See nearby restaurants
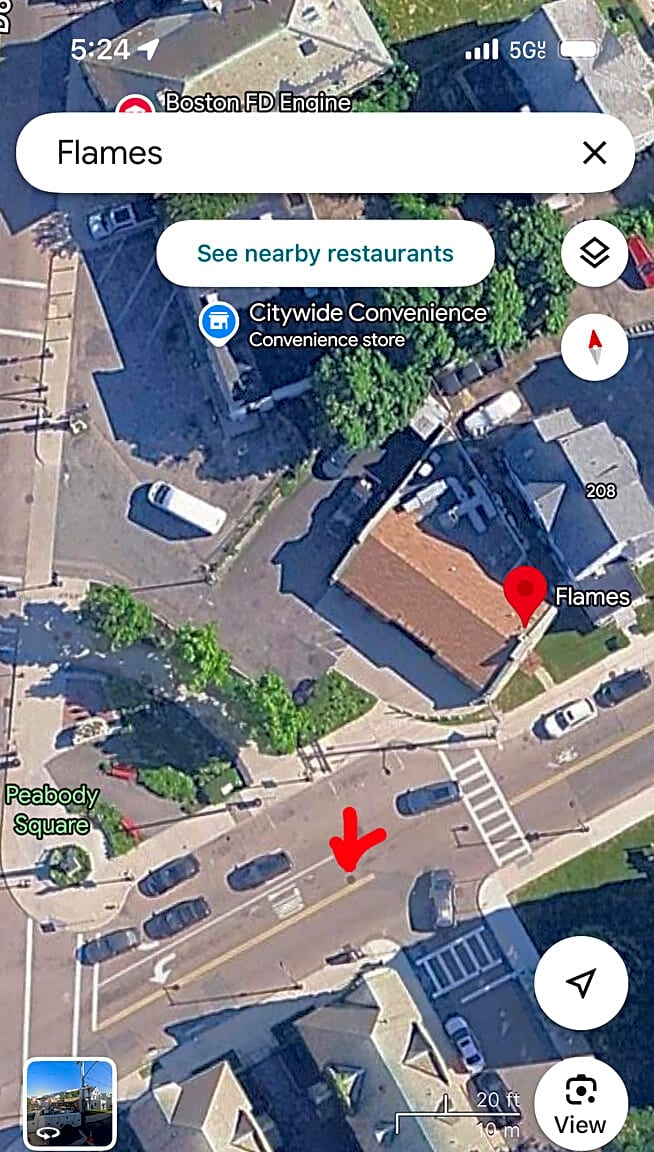This screenshot has width=654, height=1152. 325,254
